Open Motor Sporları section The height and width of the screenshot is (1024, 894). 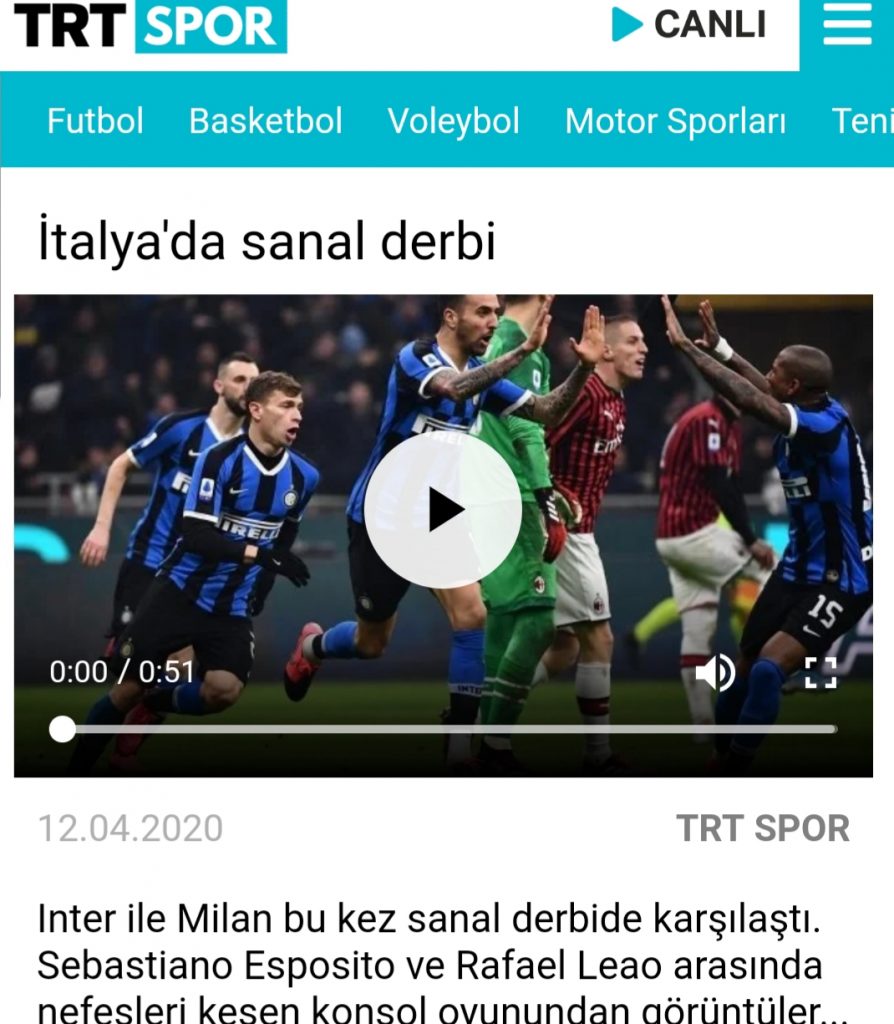click(x=675, y=121)
